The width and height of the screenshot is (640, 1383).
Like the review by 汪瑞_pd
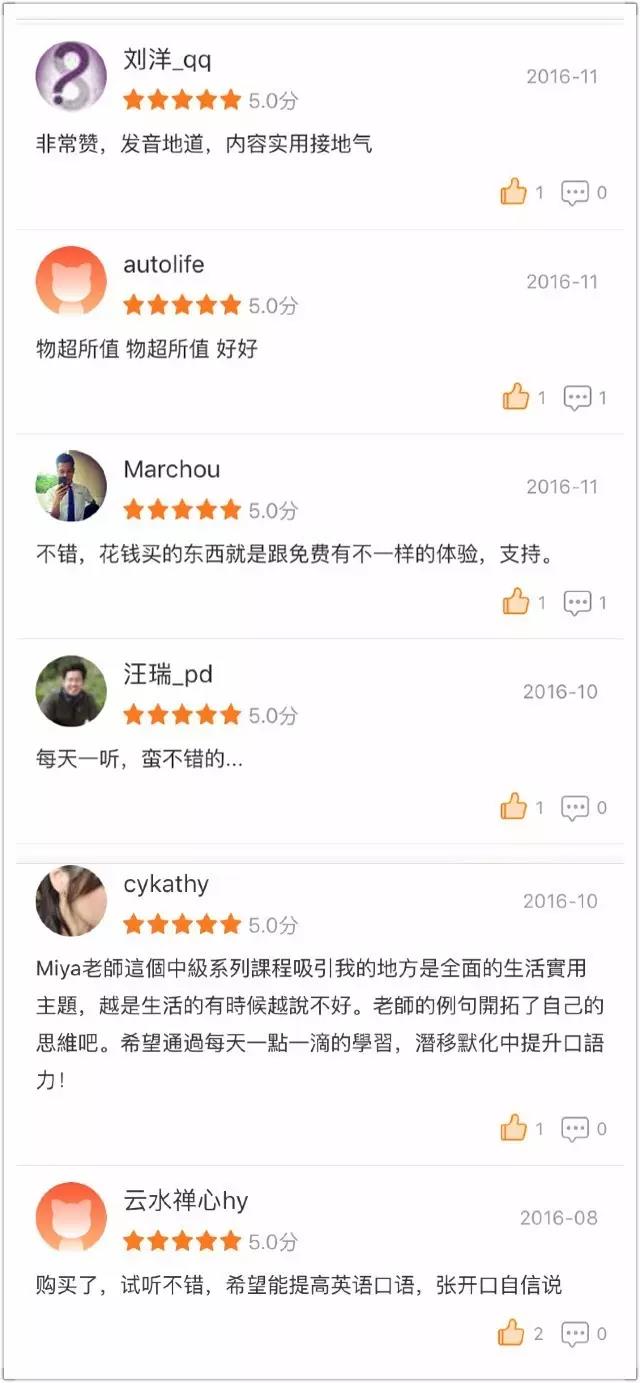(513, 807)
